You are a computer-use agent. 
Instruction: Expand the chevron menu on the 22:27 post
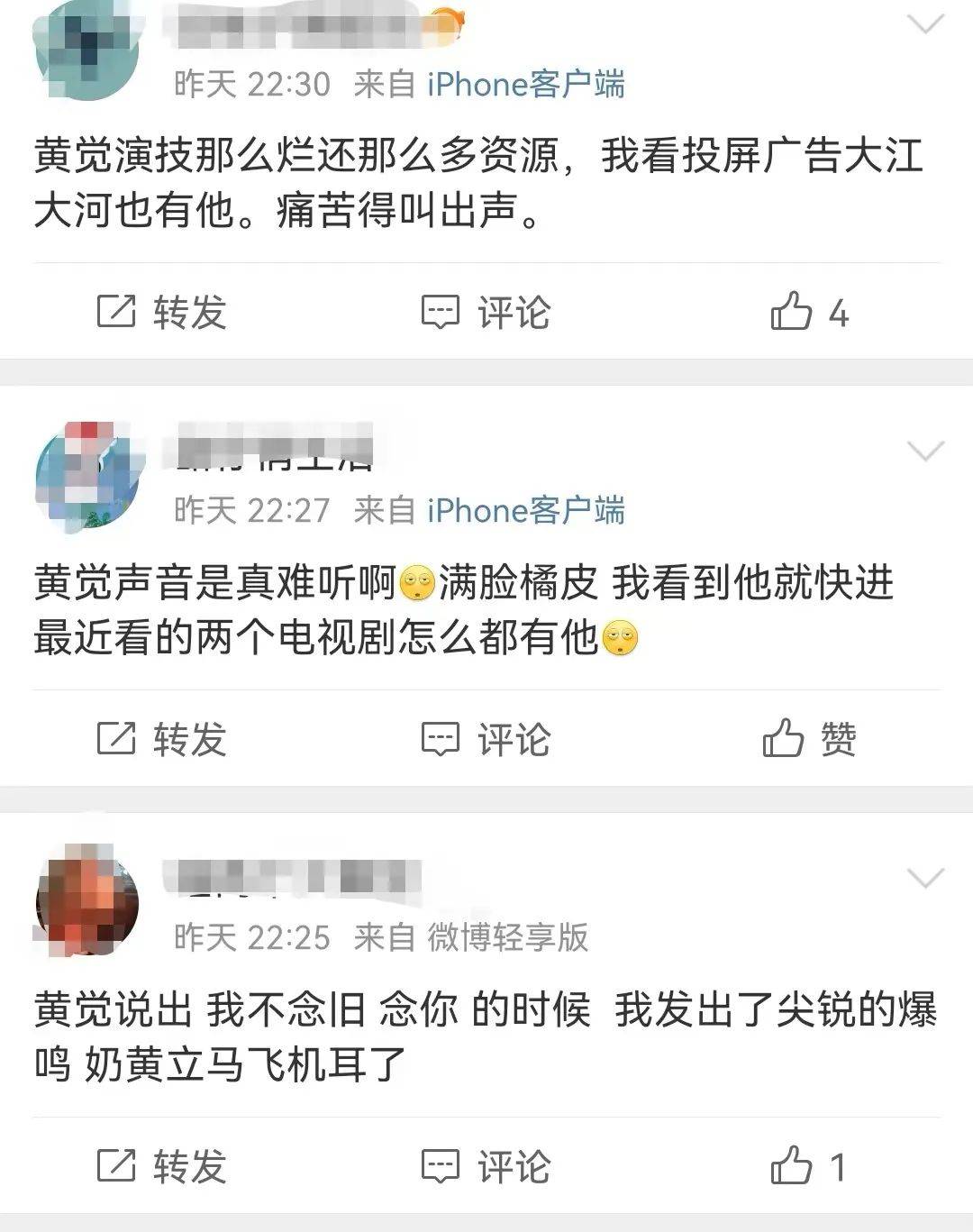click(925, 450)
